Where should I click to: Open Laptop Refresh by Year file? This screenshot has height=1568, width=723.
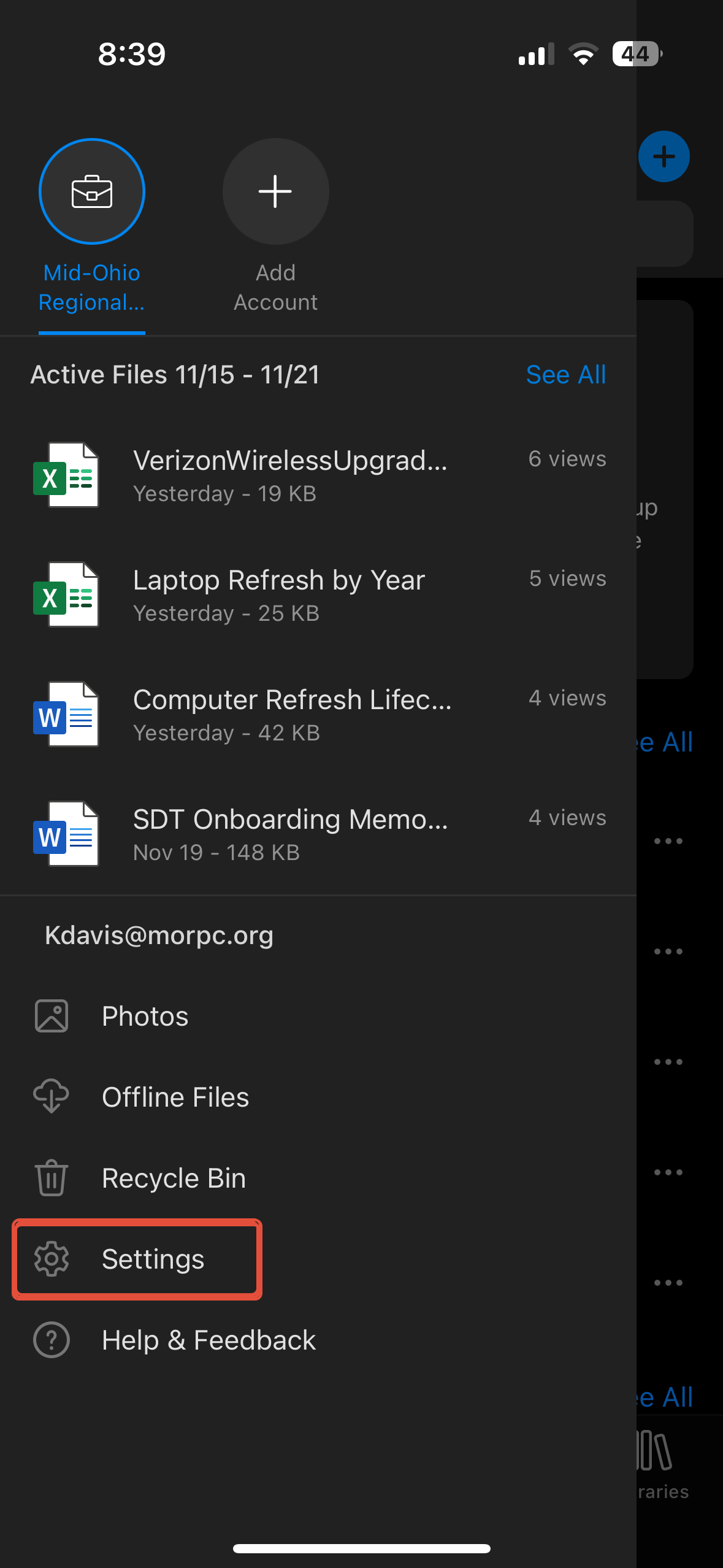point(279,594)
